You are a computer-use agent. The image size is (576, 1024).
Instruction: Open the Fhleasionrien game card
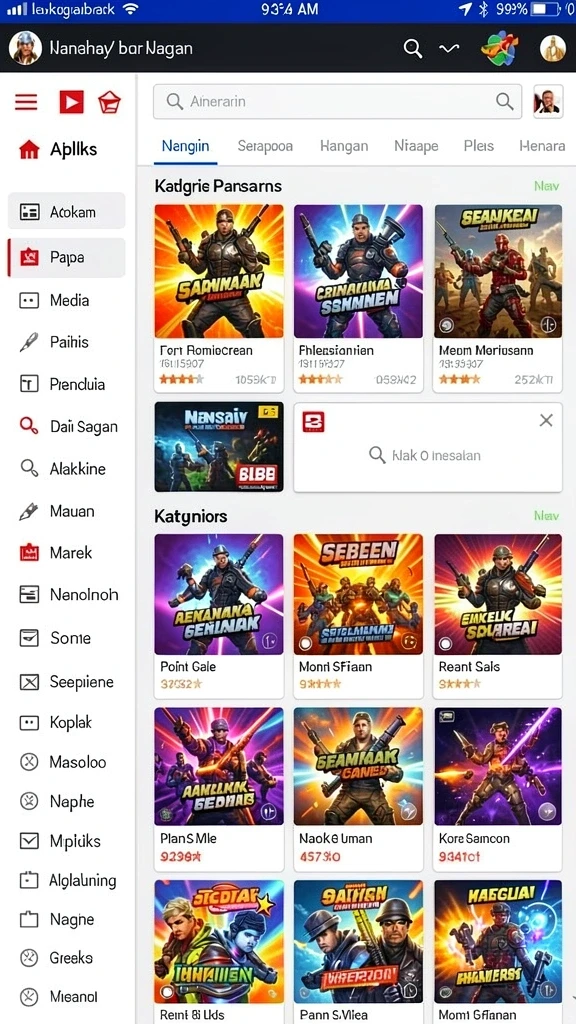pos(359,298)
